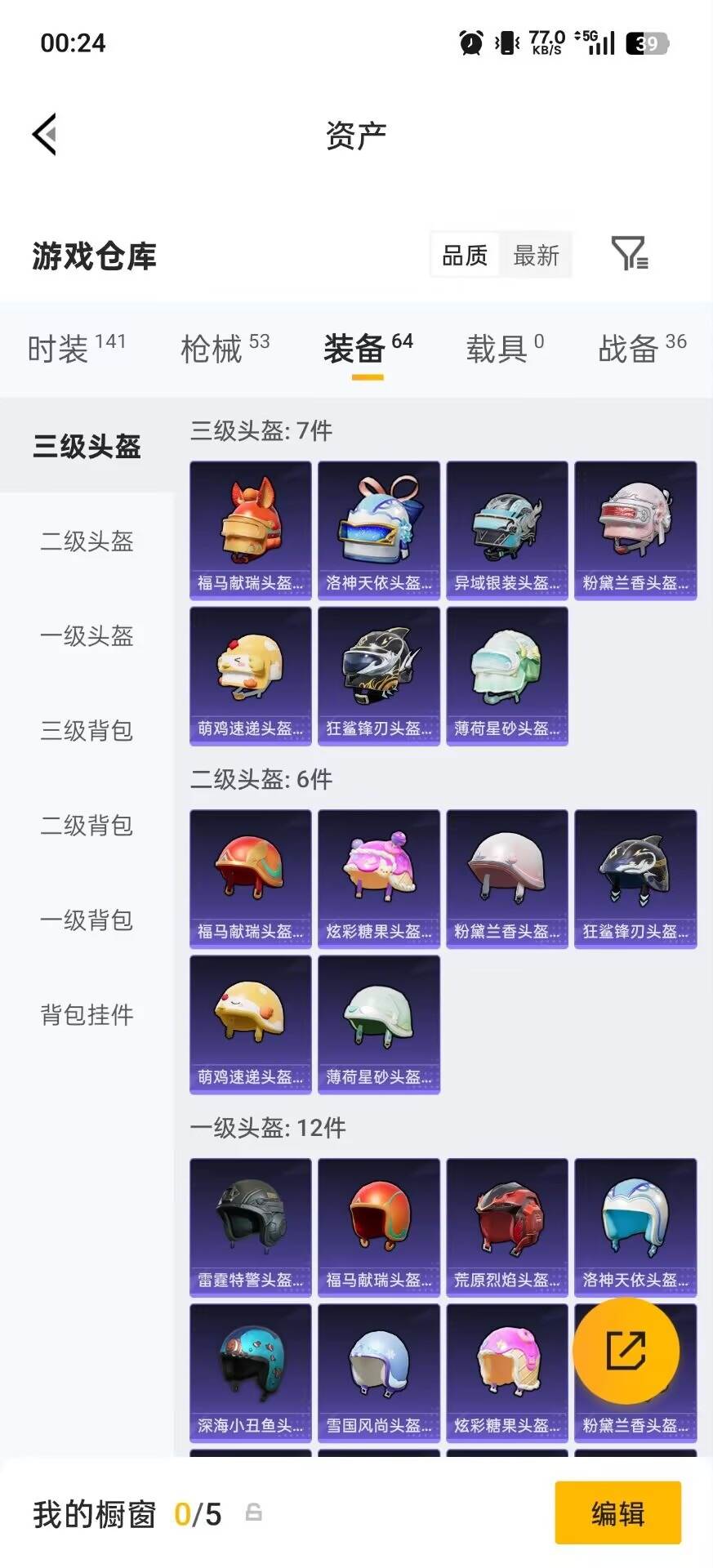
Task: Open the 一级背包 category
Action: (85, 921)
